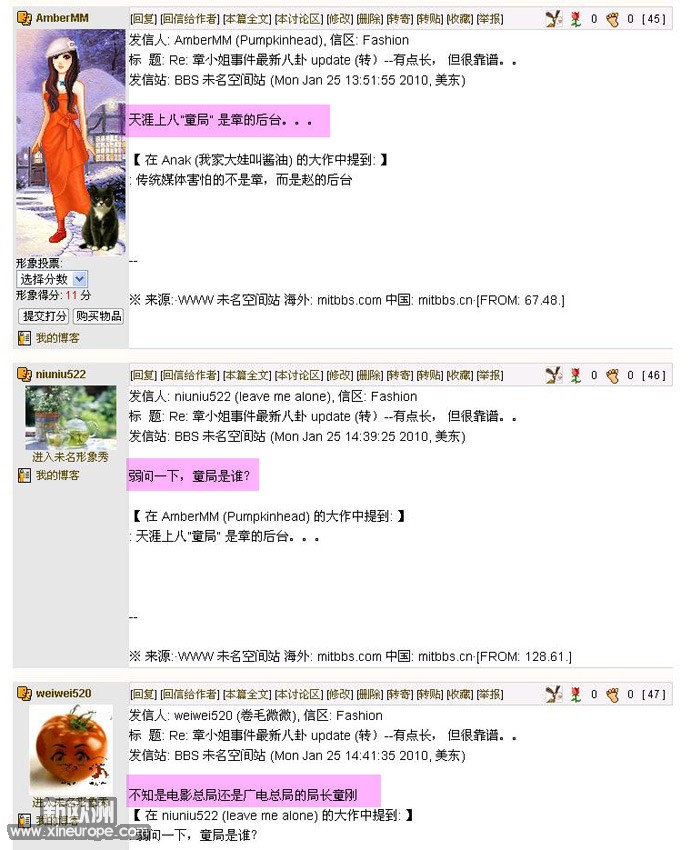Open the 选择分数 score dropdown

(x=52, y=279)
